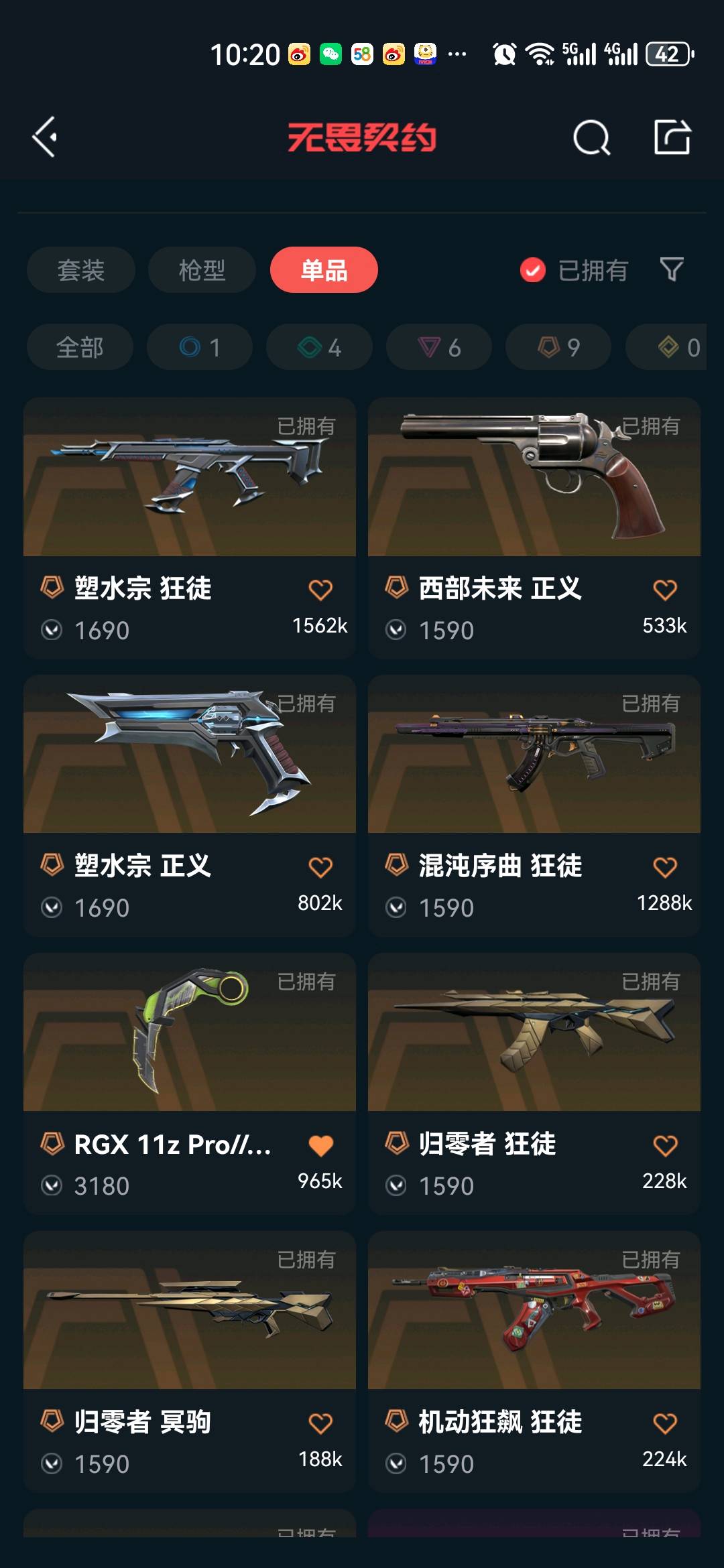The height and width of the screenshot is (1568, 724).
Task: Open the filter funnel icon
Action: pos(672,270)
